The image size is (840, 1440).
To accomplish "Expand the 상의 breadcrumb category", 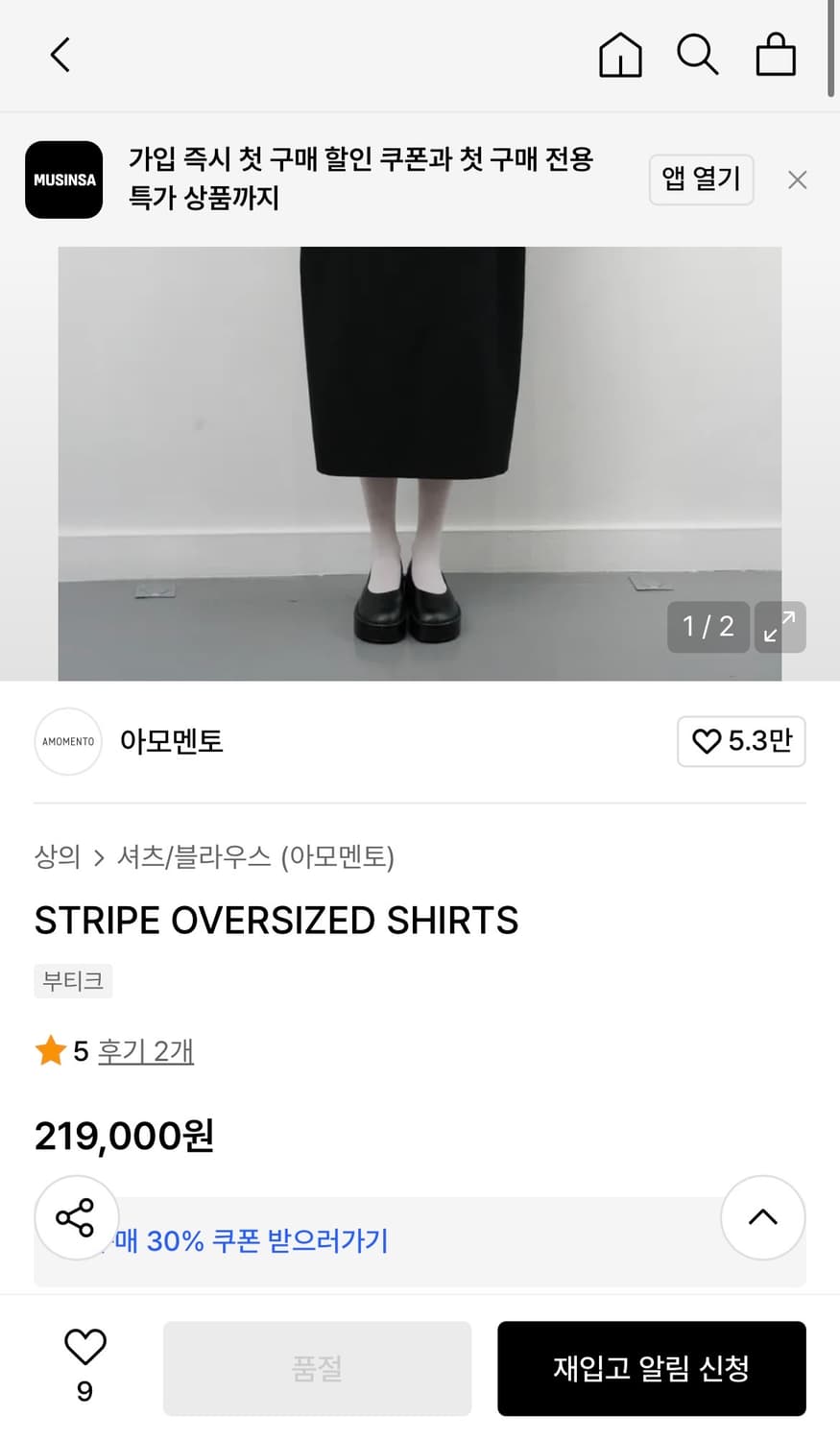I will coord(56,858).
